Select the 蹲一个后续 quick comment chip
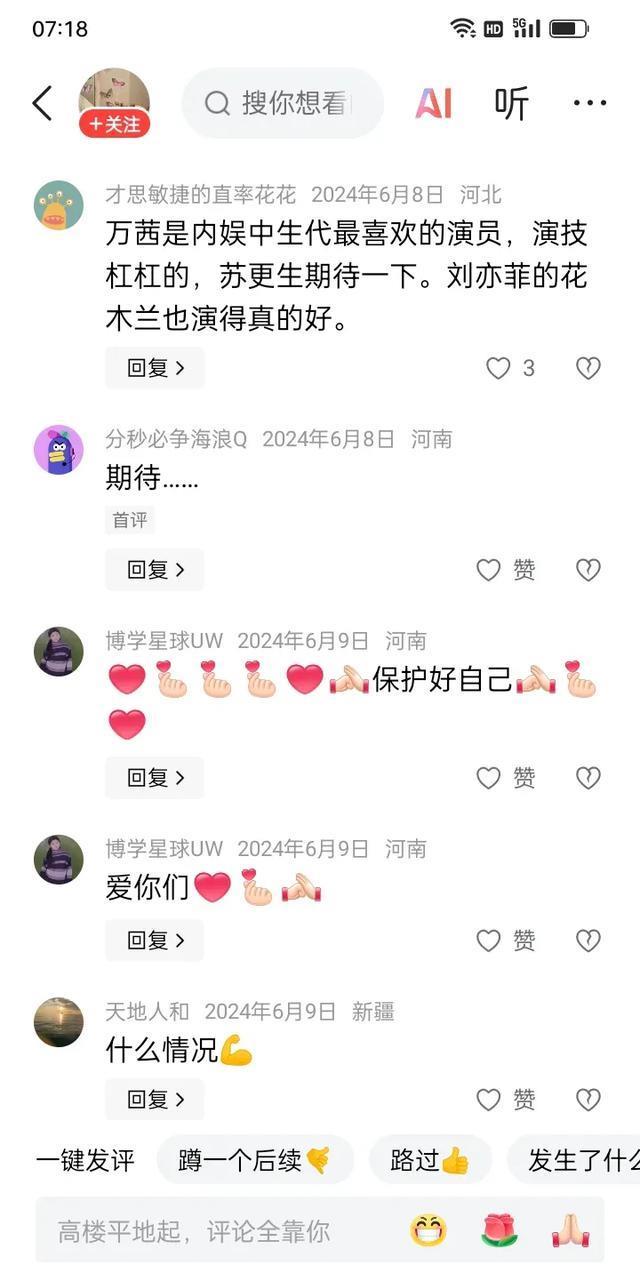 click(x=254, y=1160)
